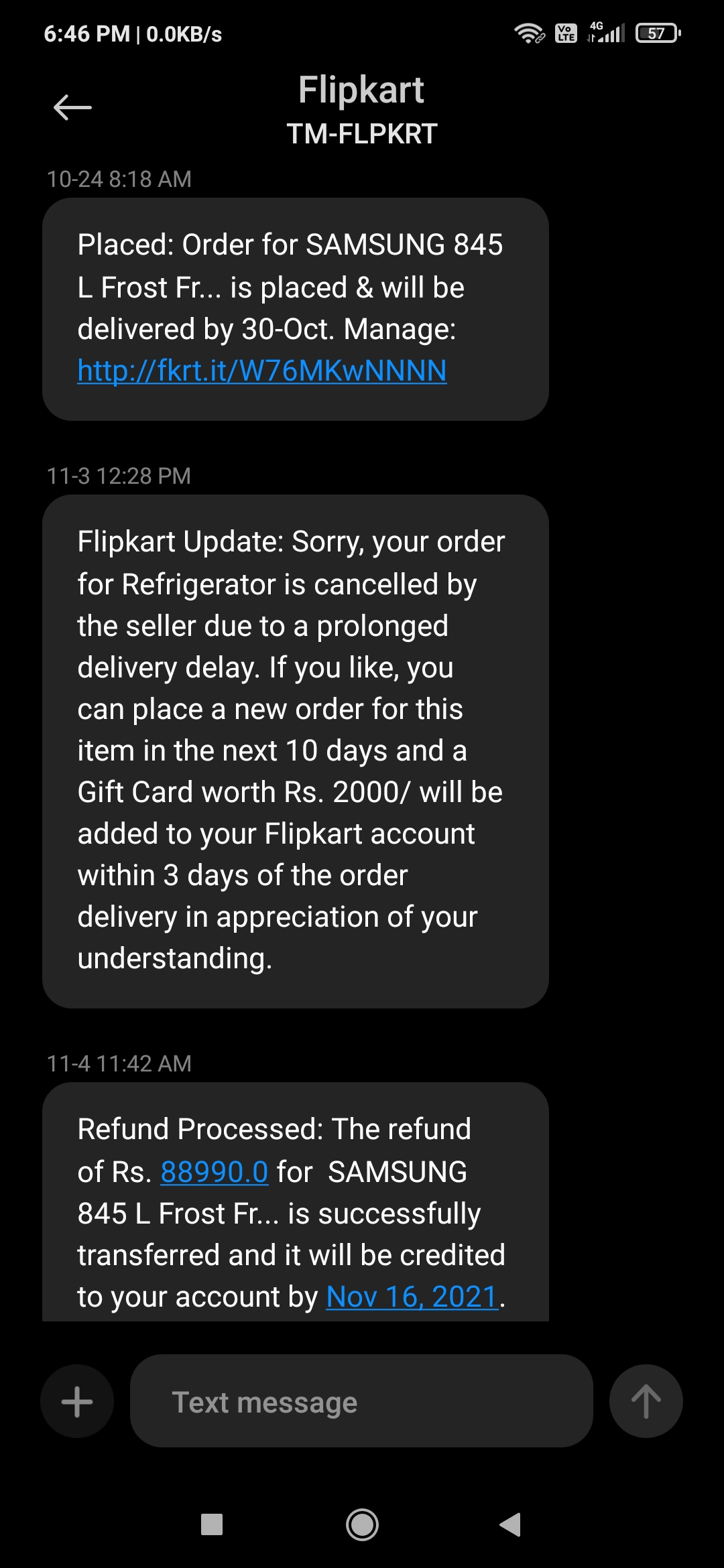
Task: Focus the Text message input field
Action: tap(361, 1401)
